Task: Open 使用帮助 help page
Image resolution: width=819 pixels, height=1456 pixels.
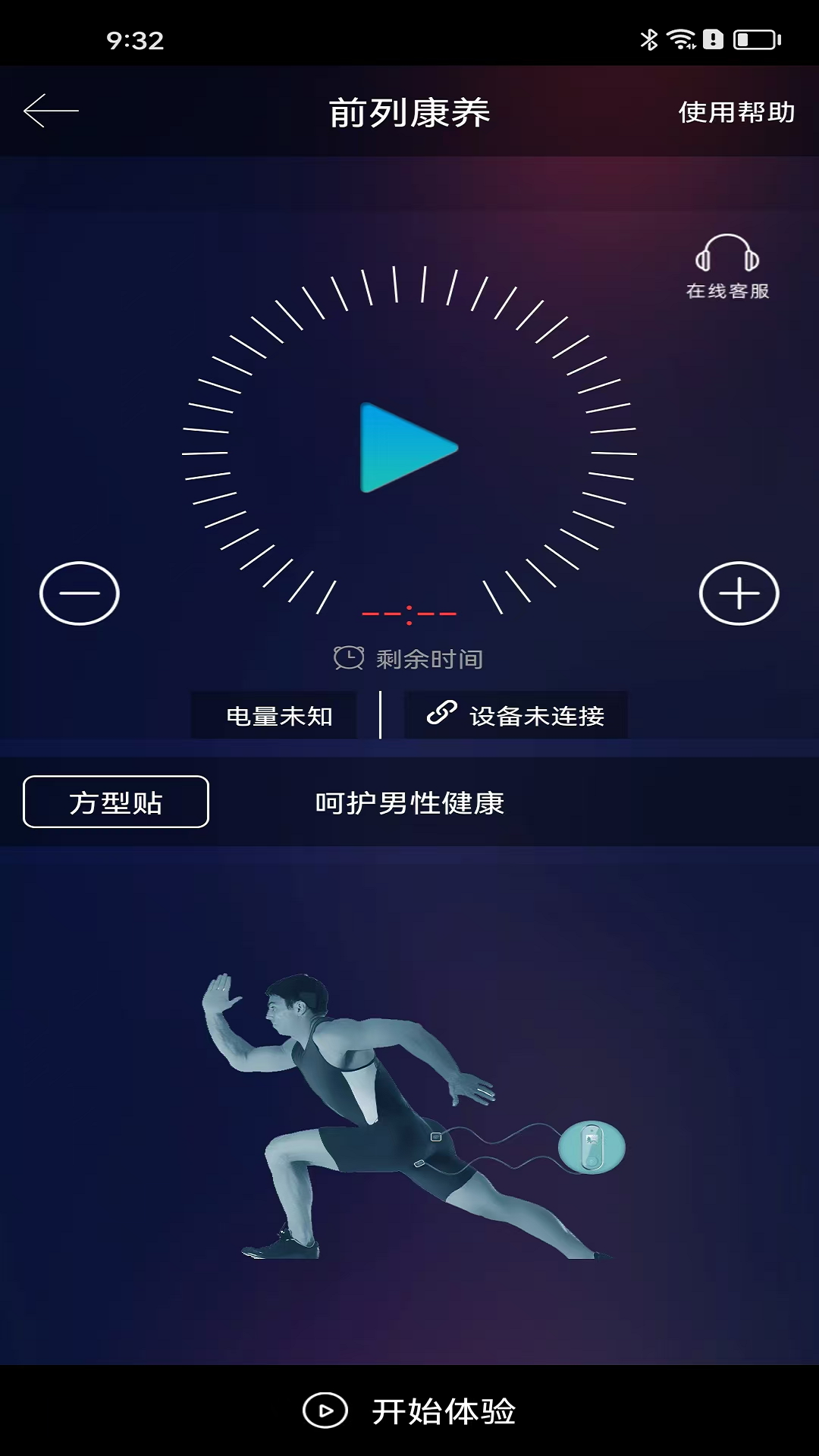Action: tap(736, 112)
